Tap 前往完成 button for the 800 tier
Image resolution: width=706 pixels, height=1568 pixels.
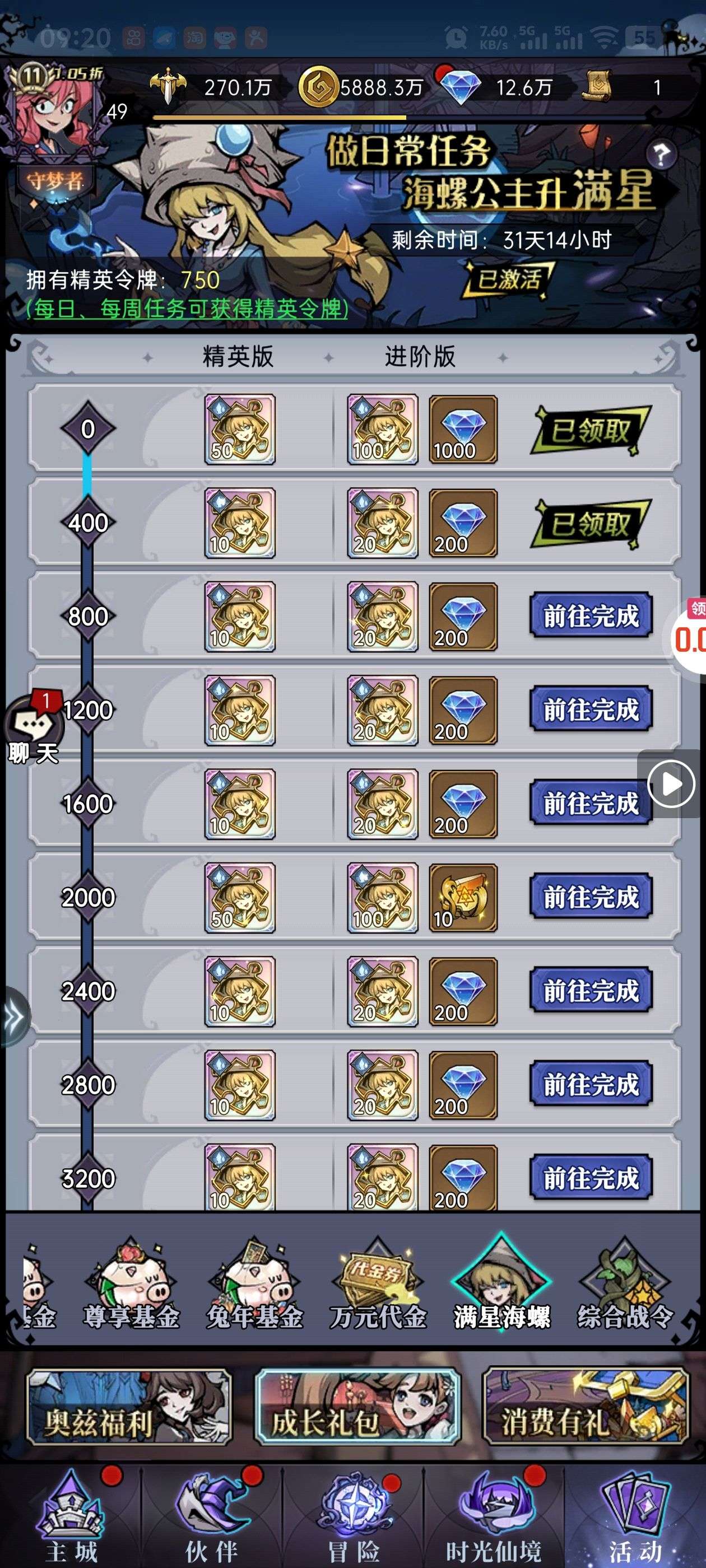590,616
